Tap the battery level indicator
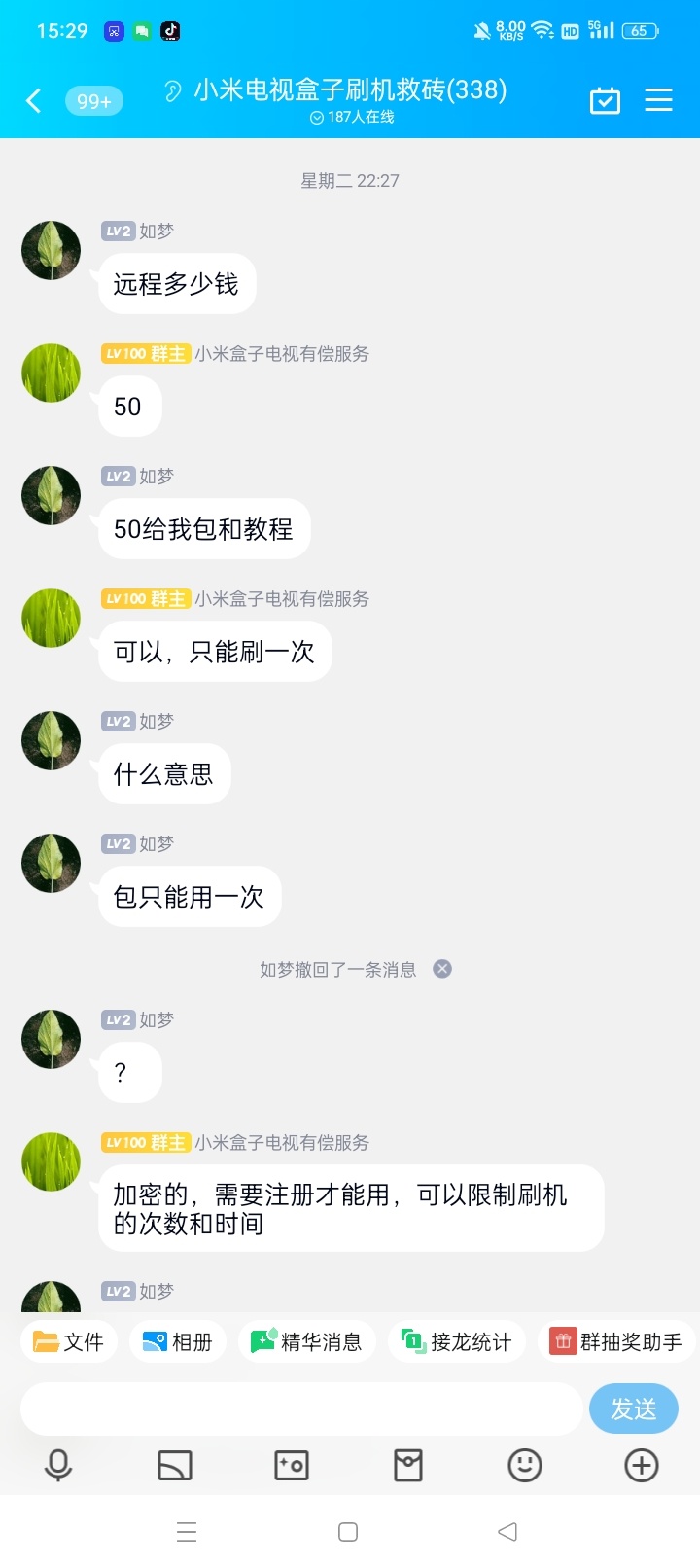 [x=640, y=30]
